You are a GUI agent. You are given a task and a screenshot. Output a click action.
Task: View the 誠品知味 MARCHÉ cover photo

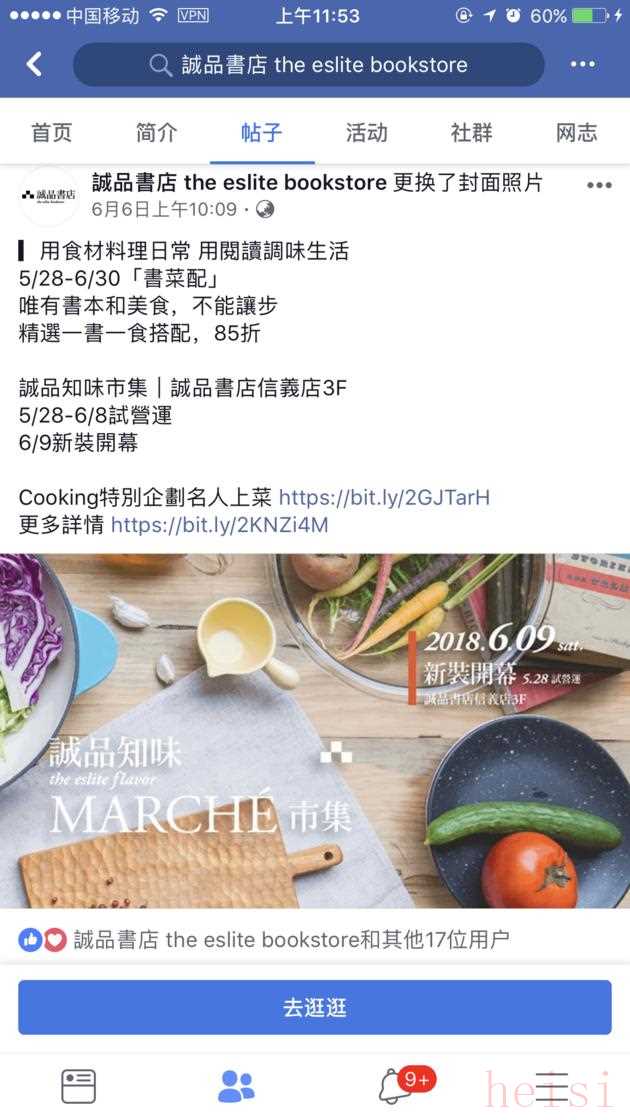(x=315, y=730)
